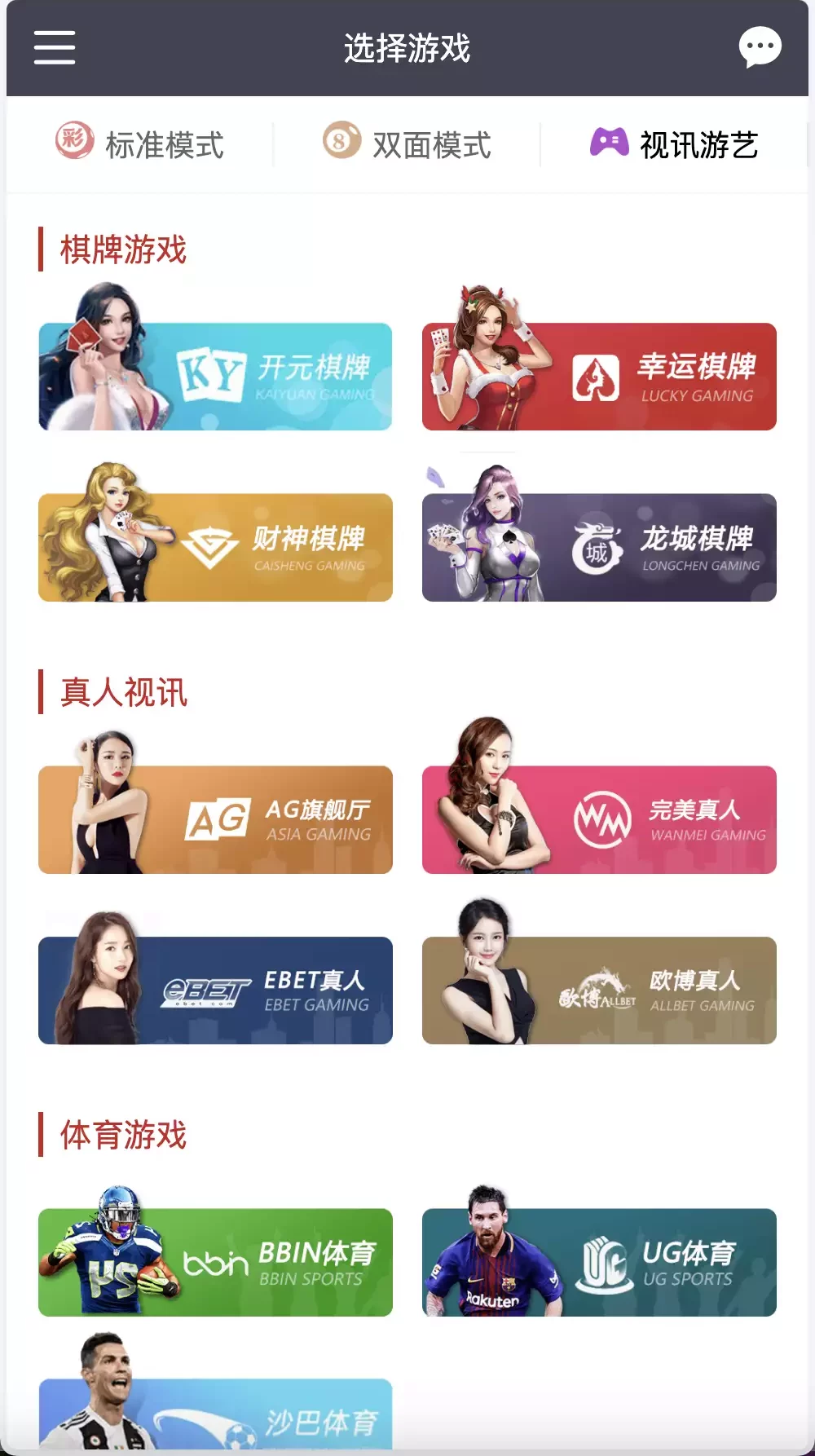
Task: Select the UG体育 sports card
Action: [599, 1262]
